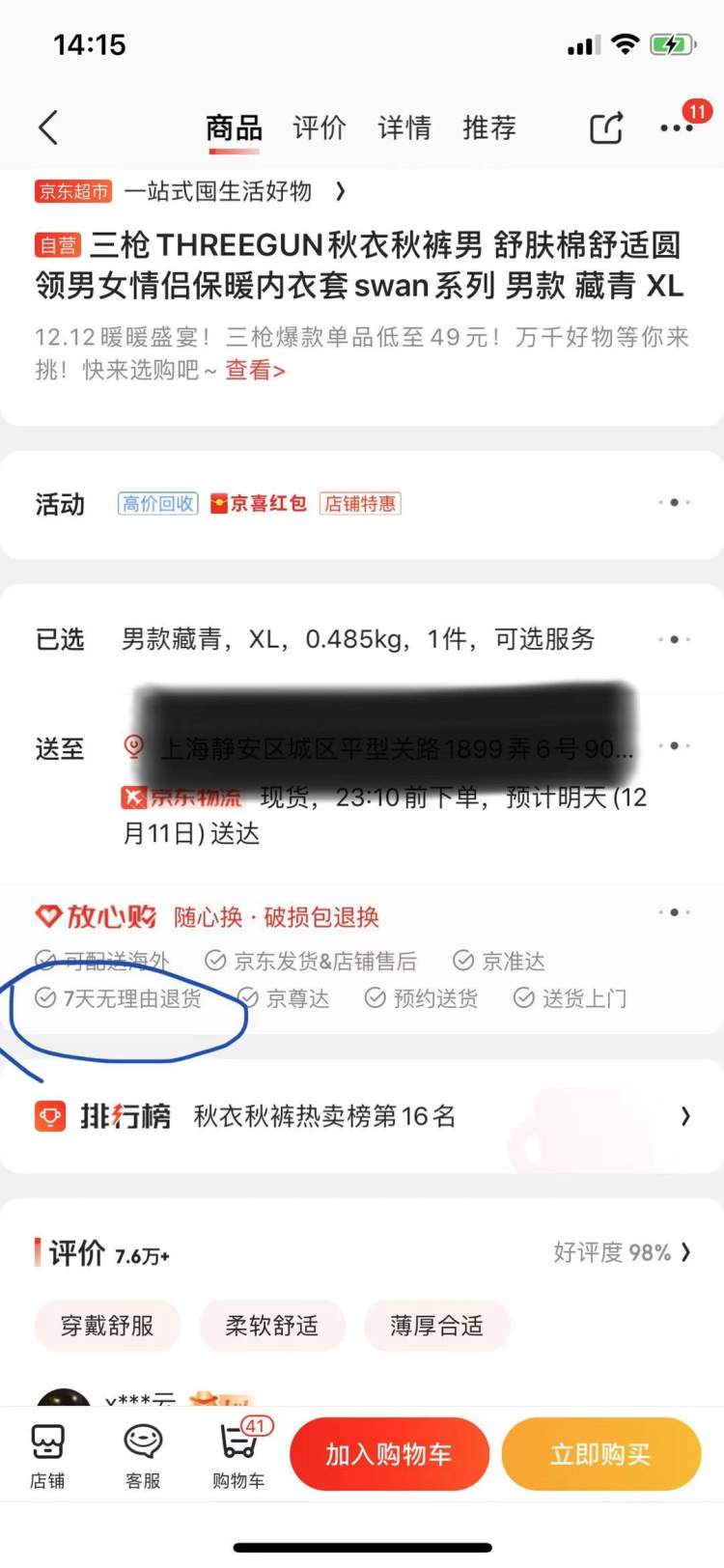
Task: Open the 活动 promotions row
Action: [362, 503]
